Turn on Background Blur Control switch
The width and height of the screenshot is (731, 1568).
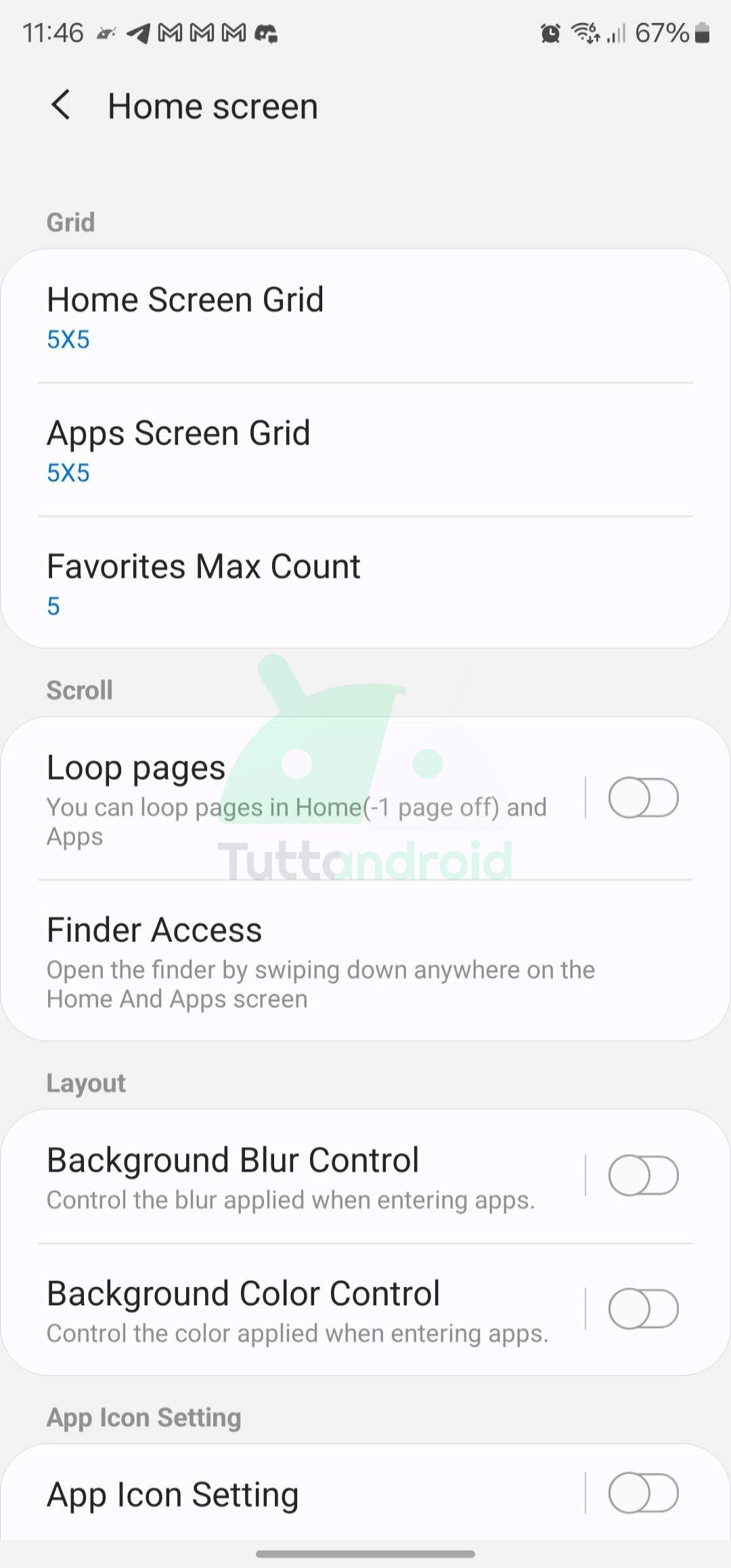click(x=642, y=1175)
